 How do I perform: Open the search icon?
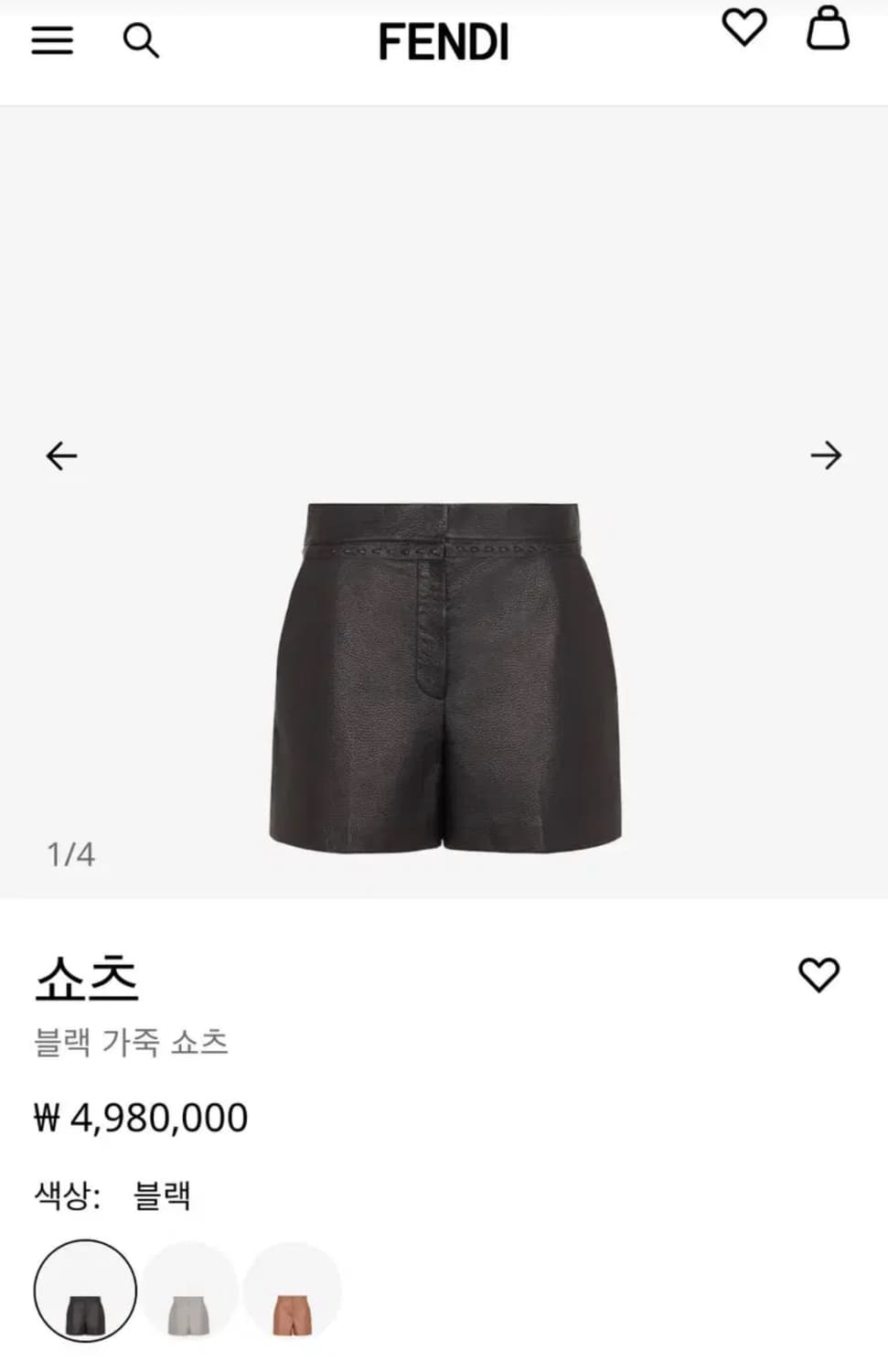[141, 40]
